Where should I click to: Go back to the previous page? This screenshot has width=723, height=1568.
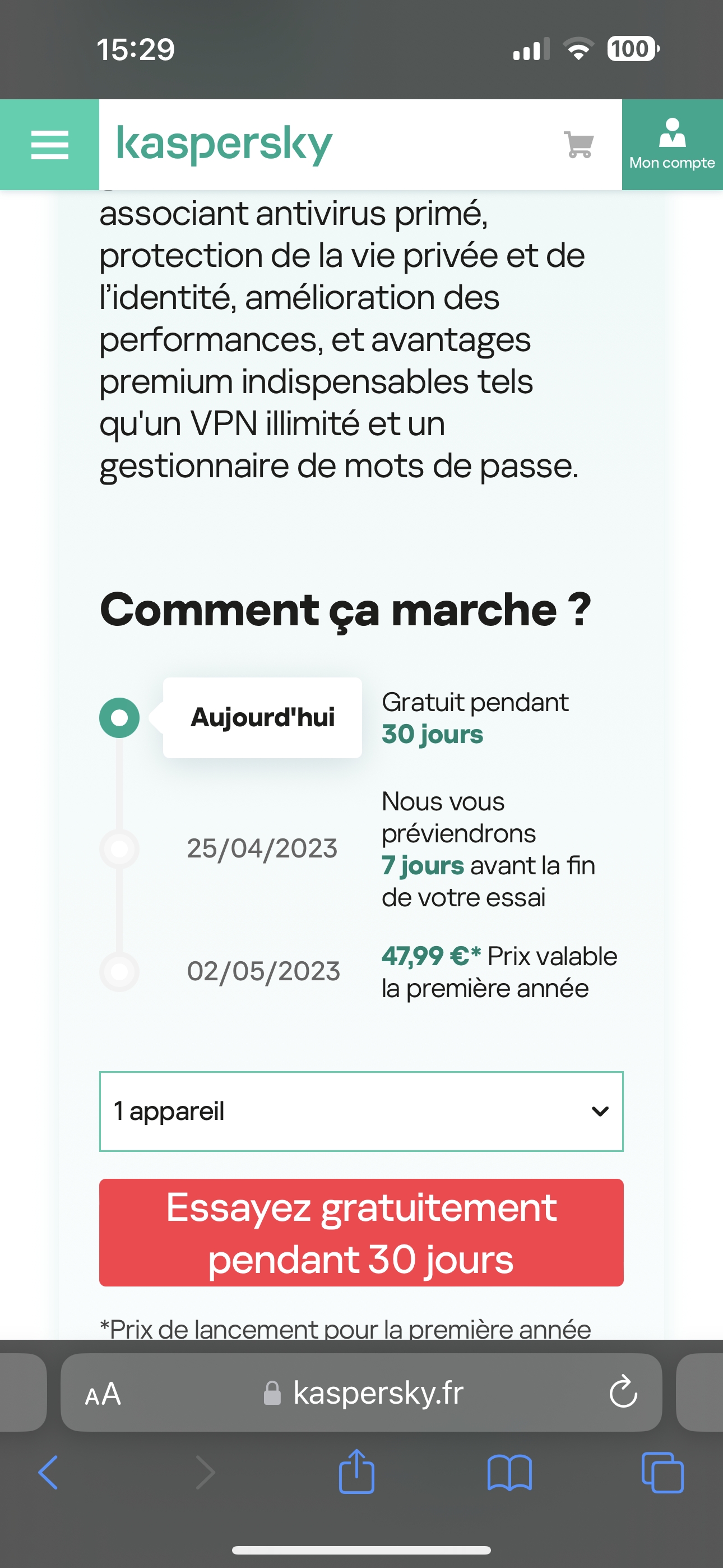(49, 1473)
